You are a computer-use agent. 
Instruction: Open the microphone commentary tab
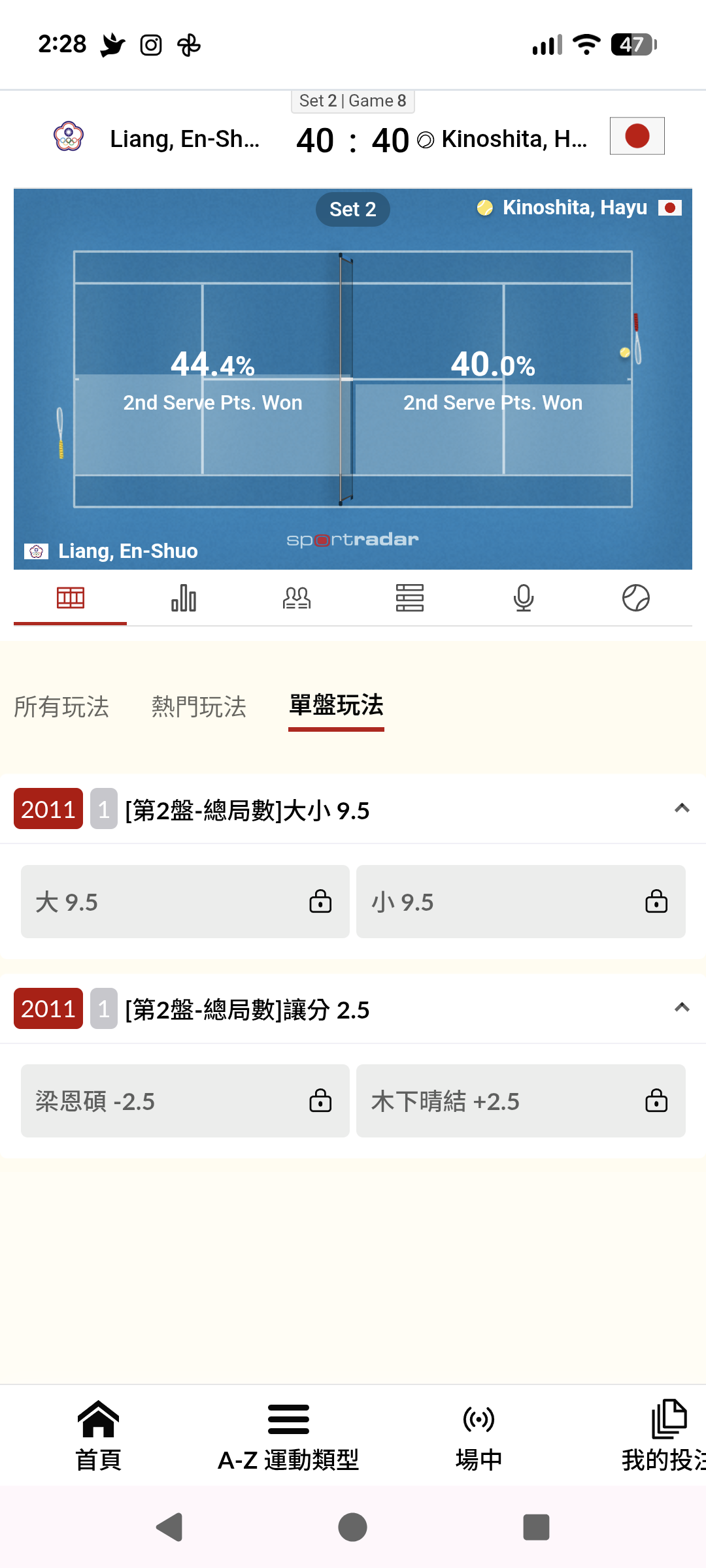coord(523,598)
